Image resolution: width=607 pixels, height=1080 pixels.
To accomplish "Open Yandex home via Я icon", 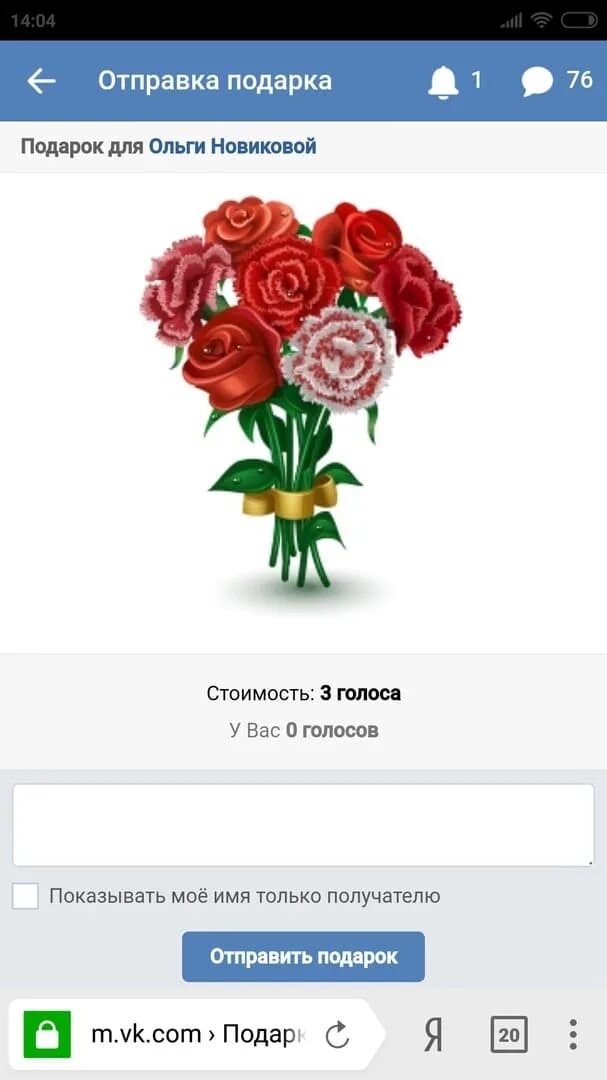I will 433,1035.
